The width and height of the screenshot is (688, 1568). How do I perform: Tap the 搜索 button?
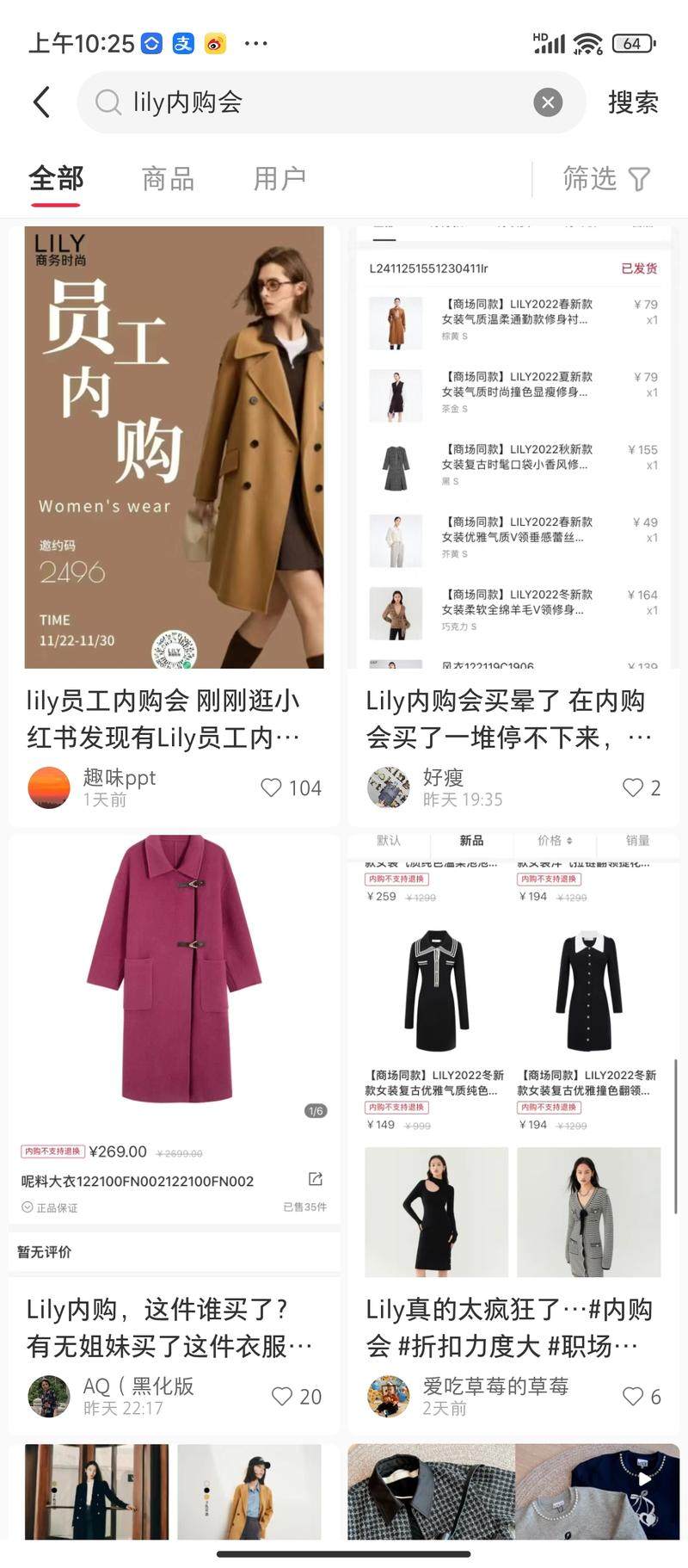pos(633,102)
